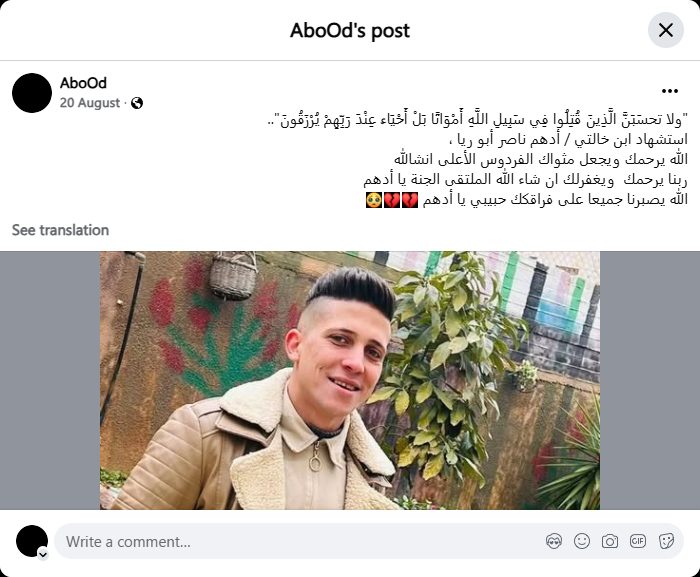Viewport: 700px width, 577px height.
Task: Open the post's three-dot options menu
Action: click(x=670, y=89)
